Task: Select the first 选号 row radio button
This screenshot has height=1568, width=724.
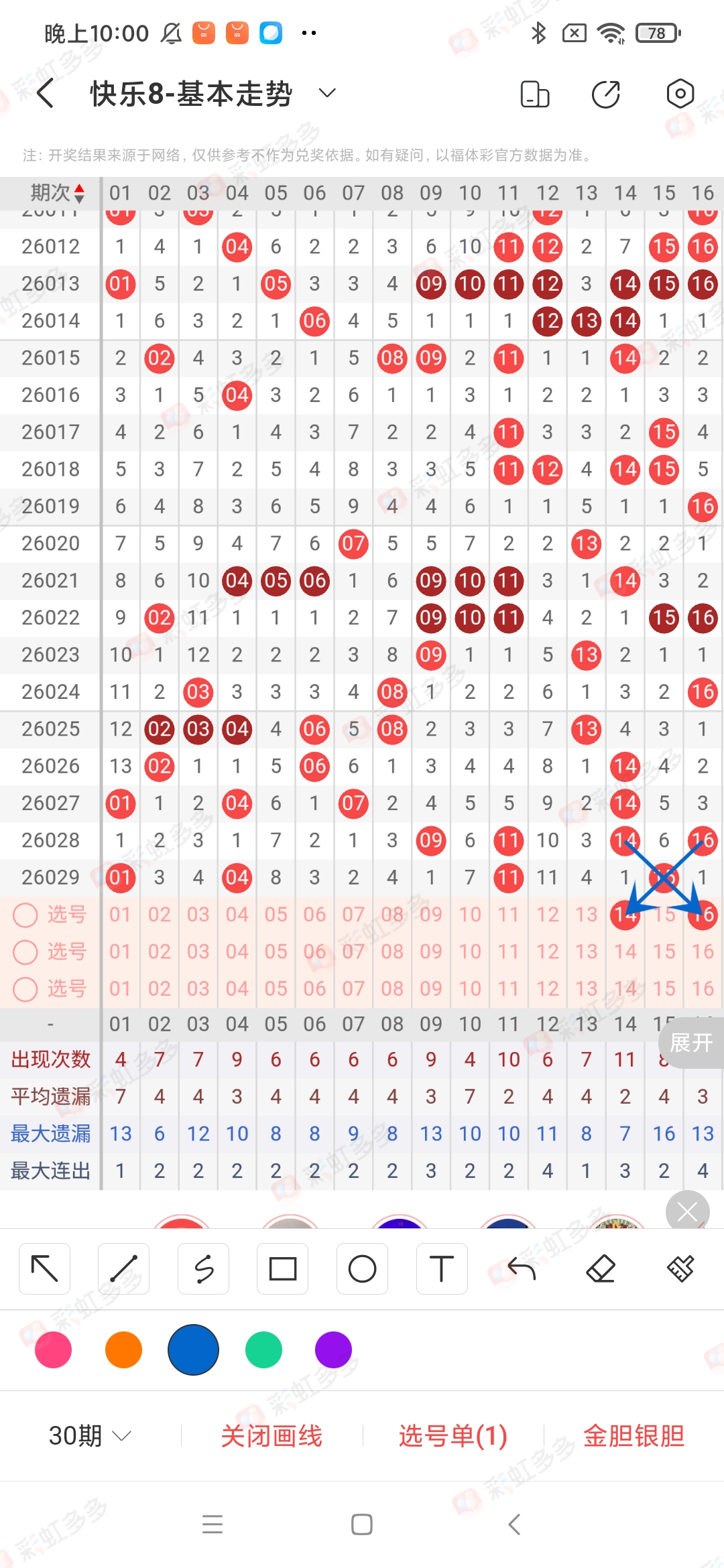Action: [25, 915]
